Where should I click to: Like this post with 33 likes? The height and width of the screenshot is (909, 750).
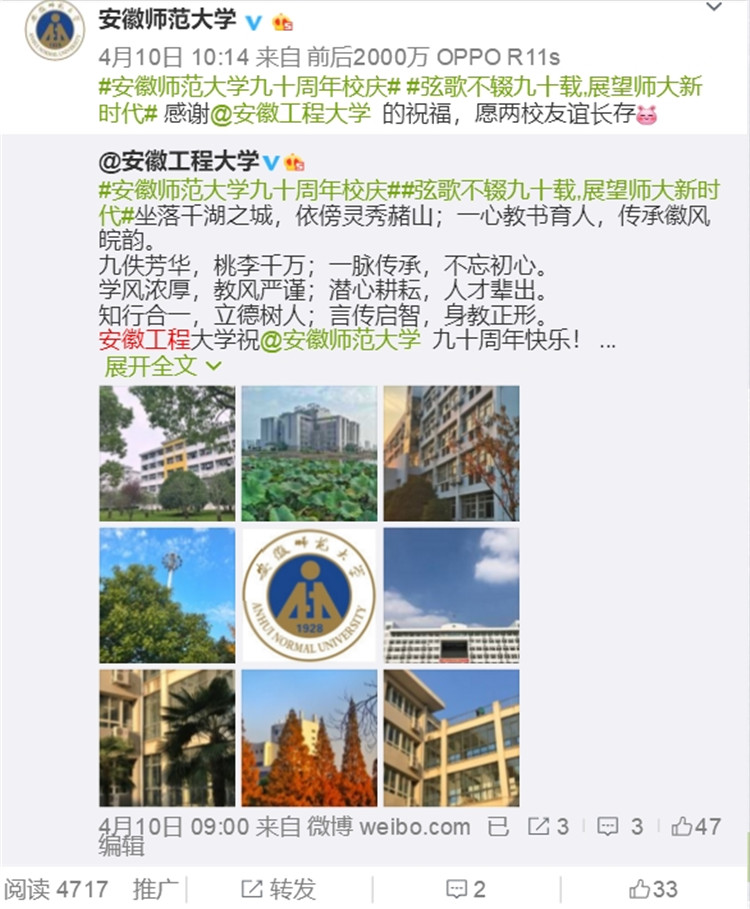pyautogui.click(x=653, y=888)
